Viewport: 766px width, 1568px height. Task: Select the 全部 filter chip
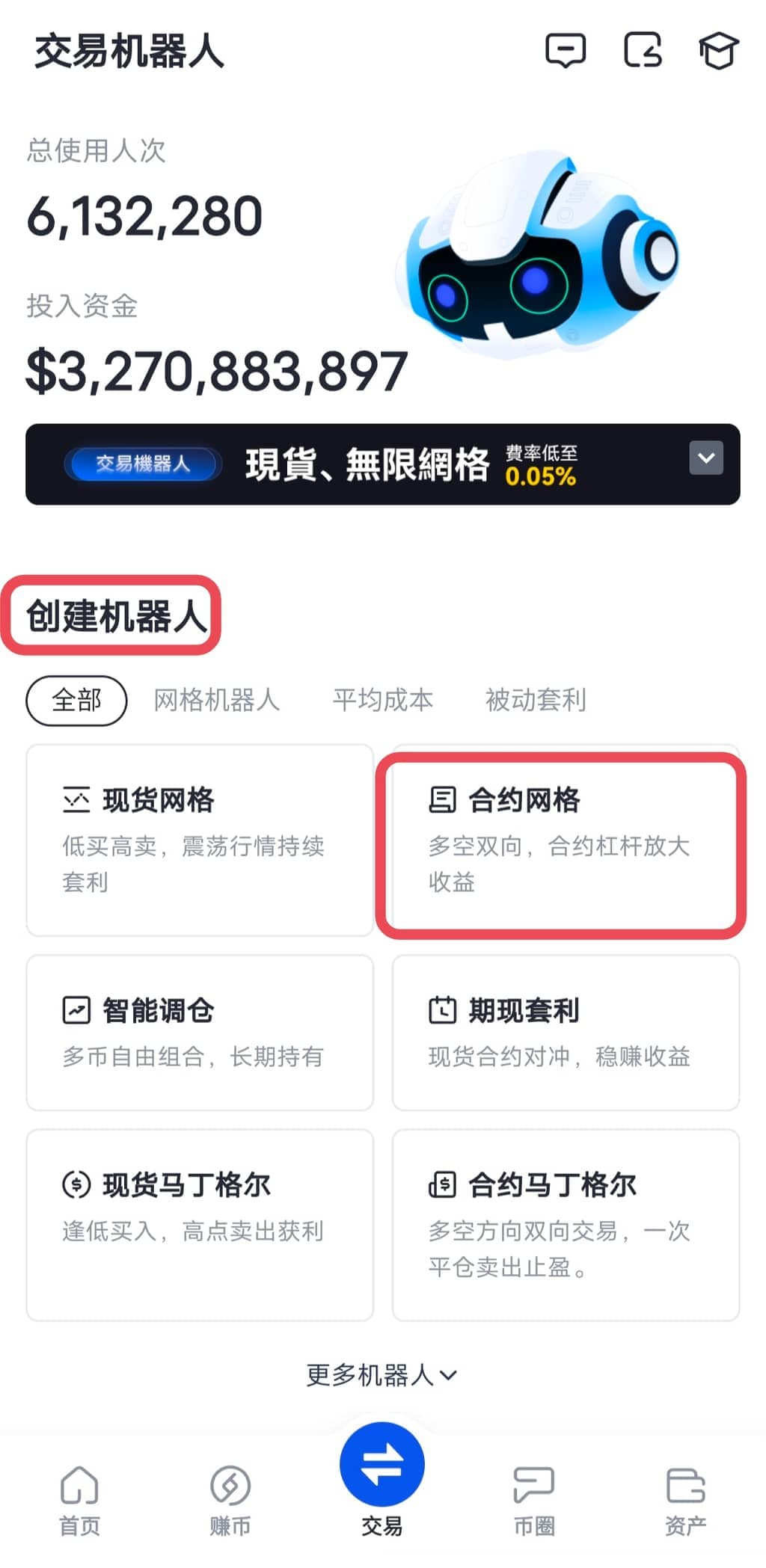click(76, 701)
